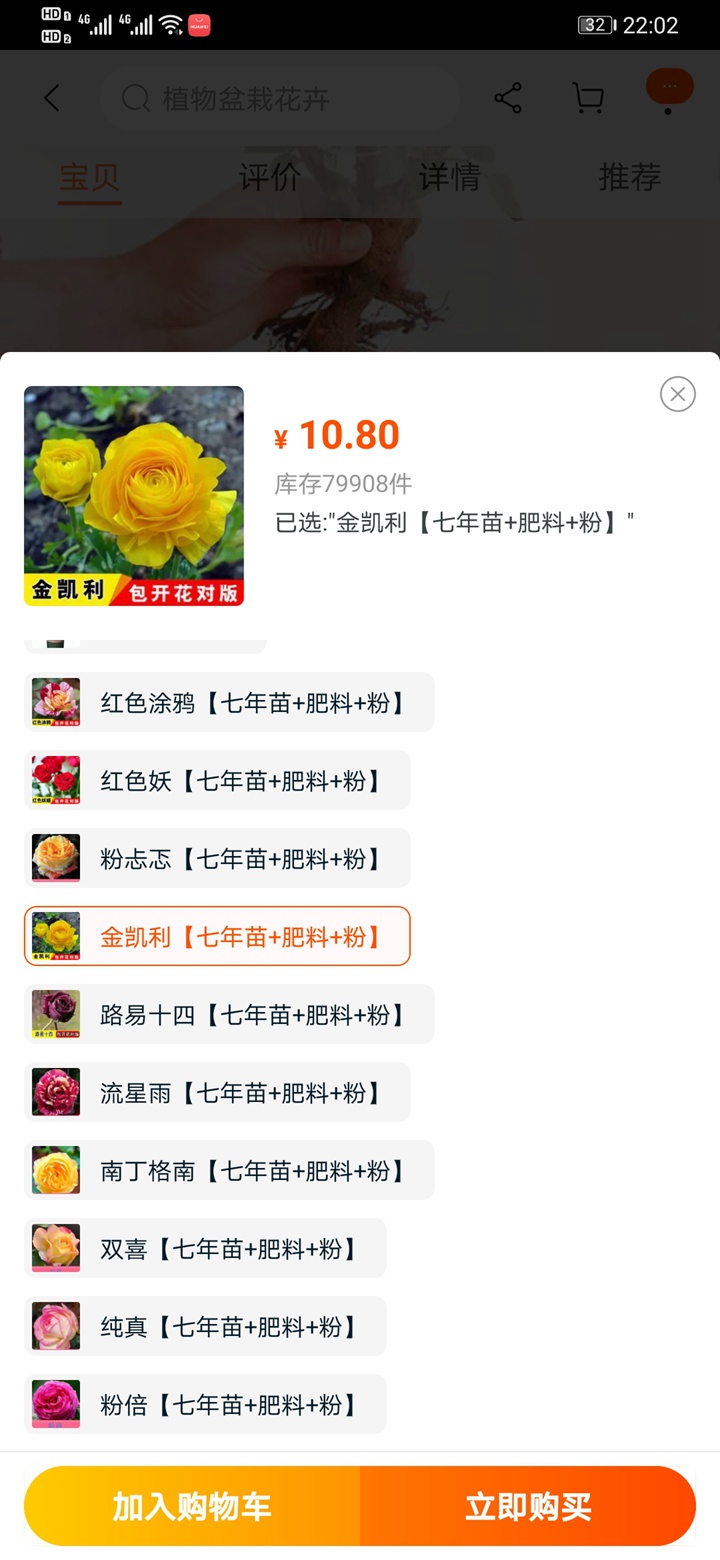This screenshot has height=1560, width=720.
Task: Select the 路易十四 variety option
Action: click(x=229, y=1014)
